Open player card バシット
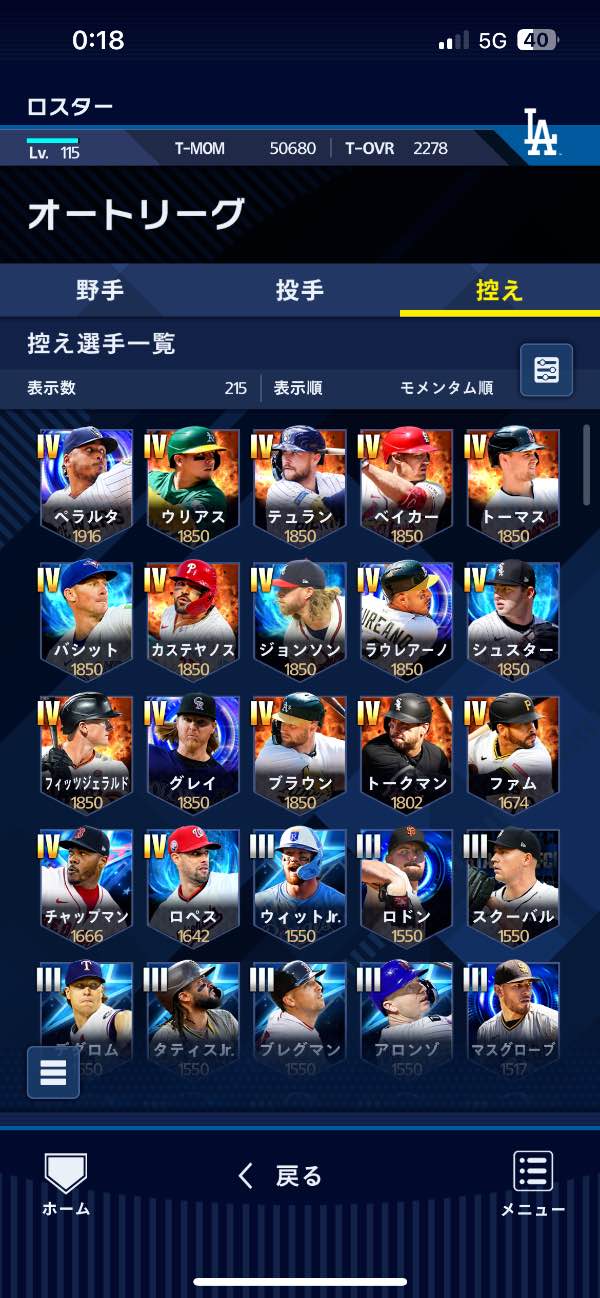This screenshot has width=600, height=1298. click(86, 620)
